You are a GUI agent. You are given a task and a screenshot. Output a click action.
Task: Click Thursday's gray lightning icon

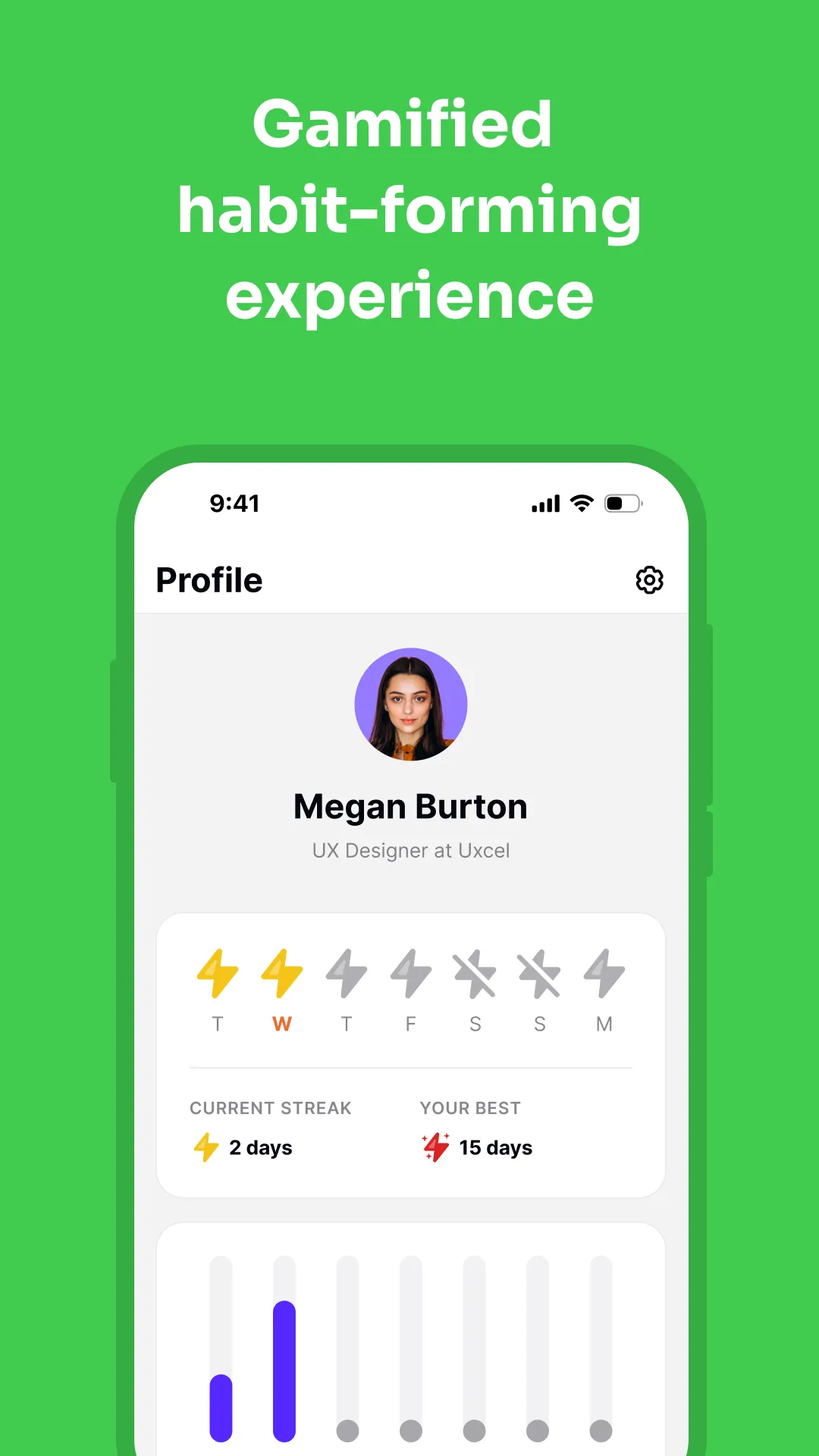[x=347, y=974]
